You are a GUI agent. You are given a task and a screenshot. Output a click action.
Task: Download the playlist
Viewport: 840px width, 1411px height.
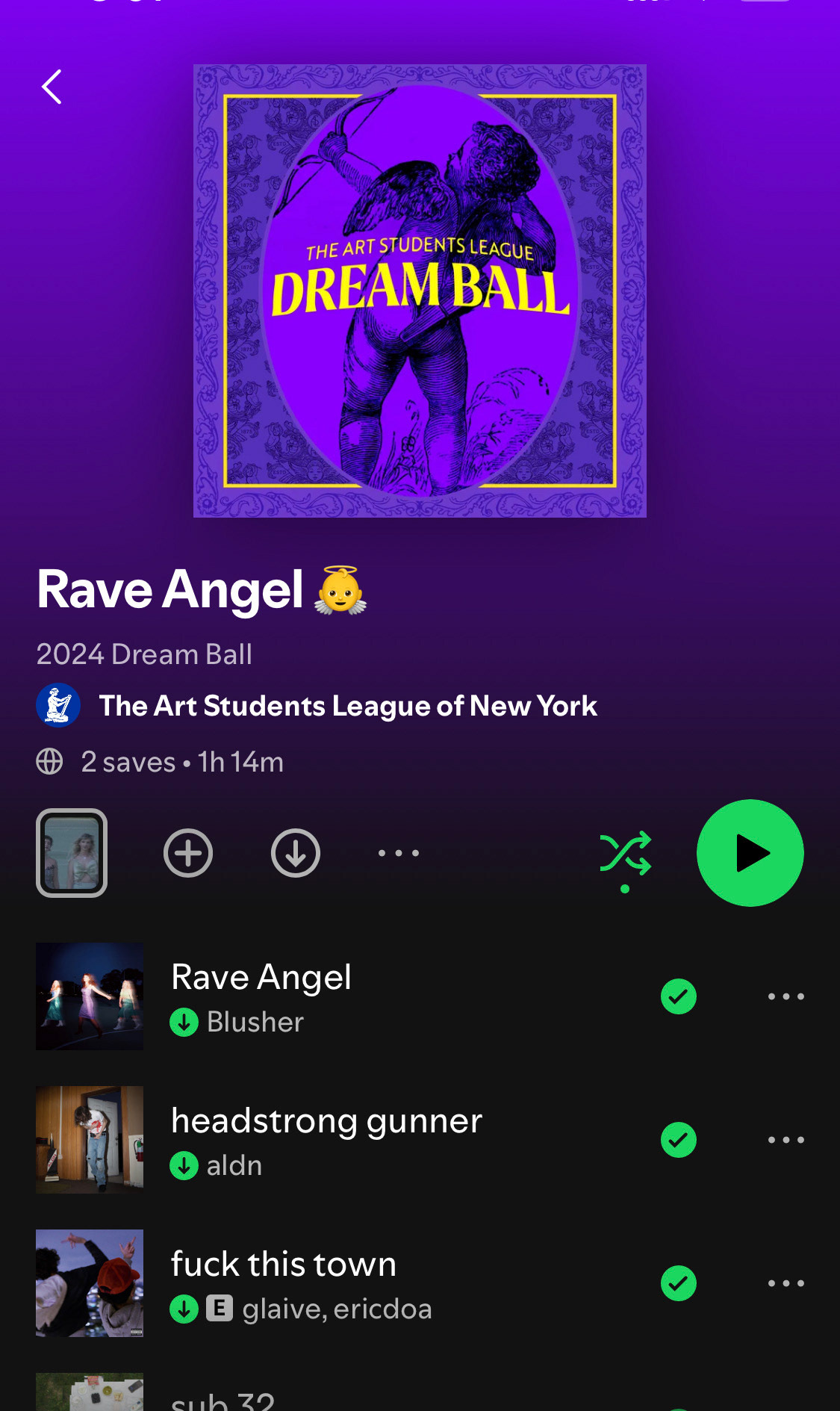pyautogui.click(x=296, y=853)
